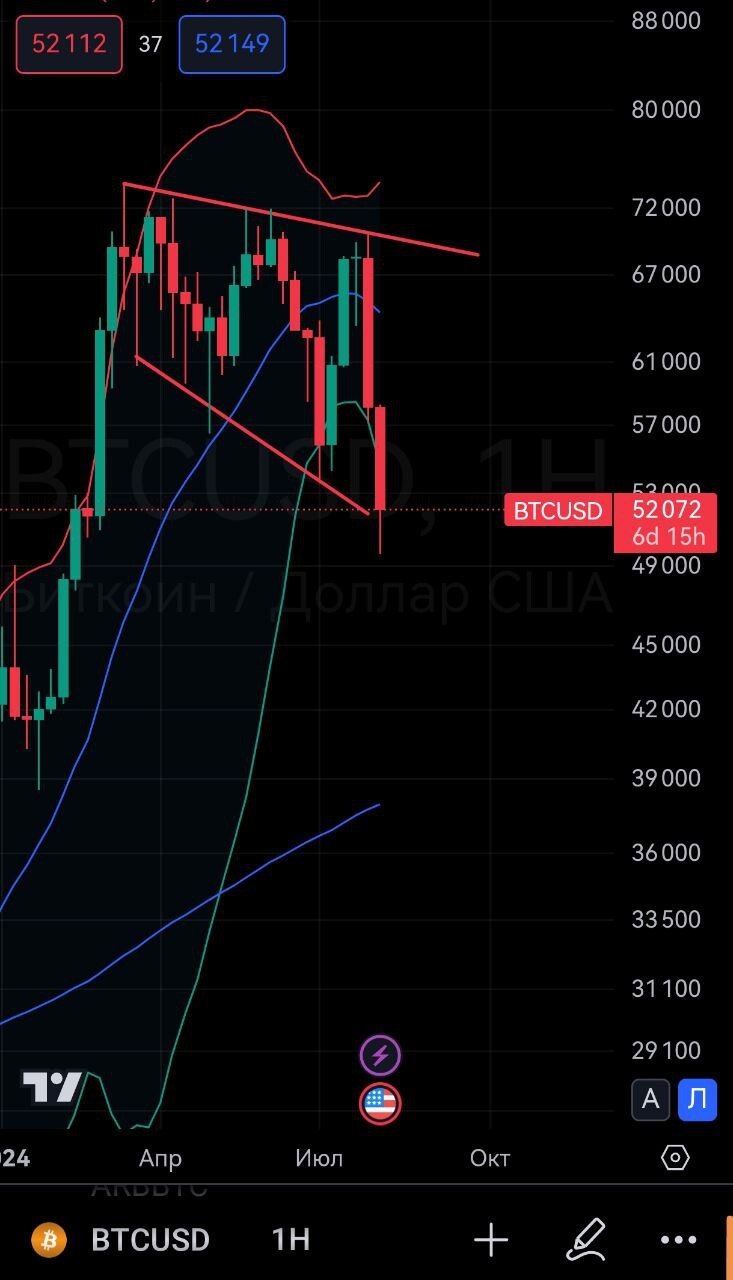
Task: Tap the red sell price 52 112
Action: pyautogui.click(x=69, y=44)
